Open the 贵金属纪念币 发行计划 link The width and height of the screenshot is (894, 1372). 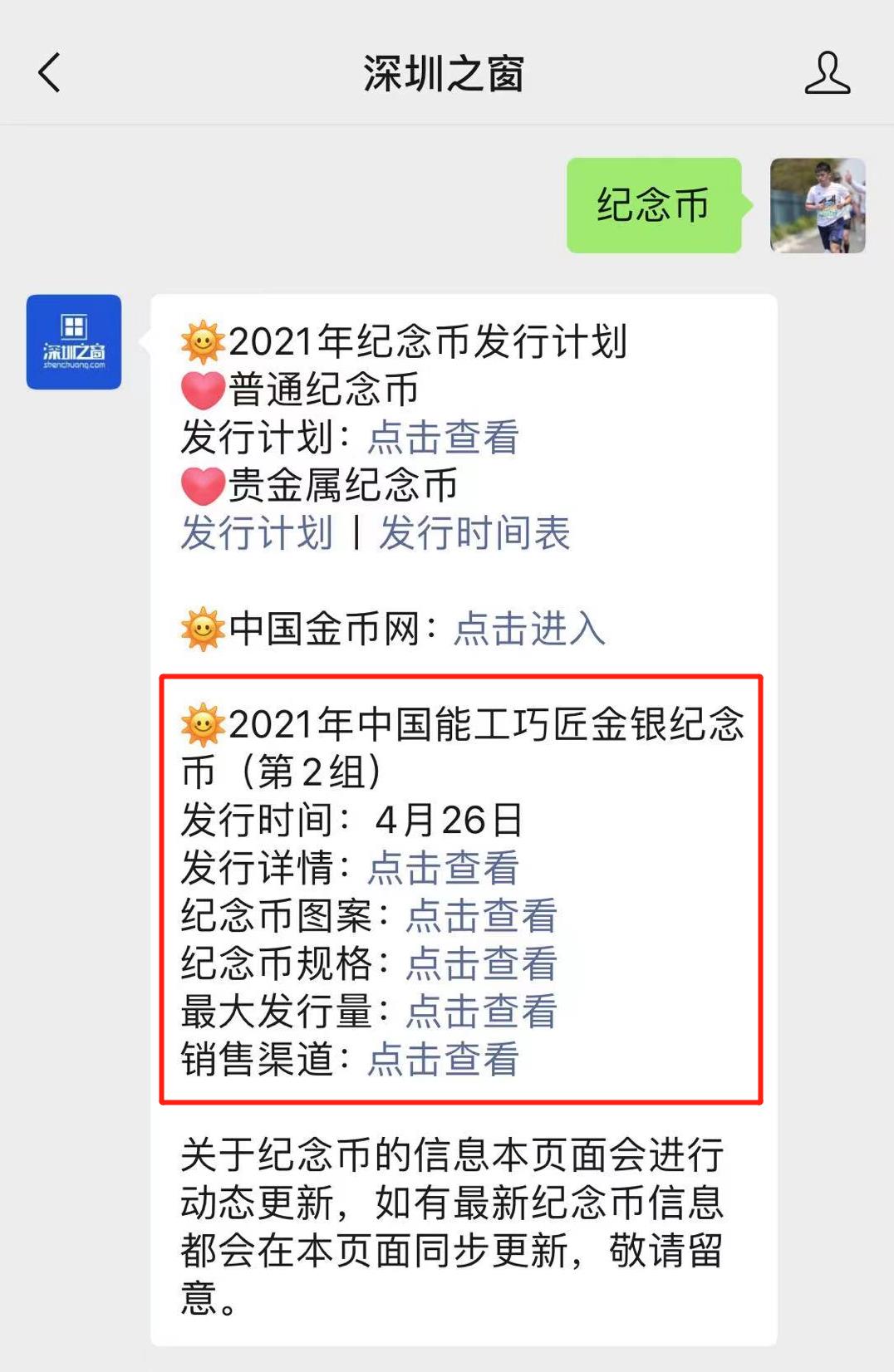[257, 533]
